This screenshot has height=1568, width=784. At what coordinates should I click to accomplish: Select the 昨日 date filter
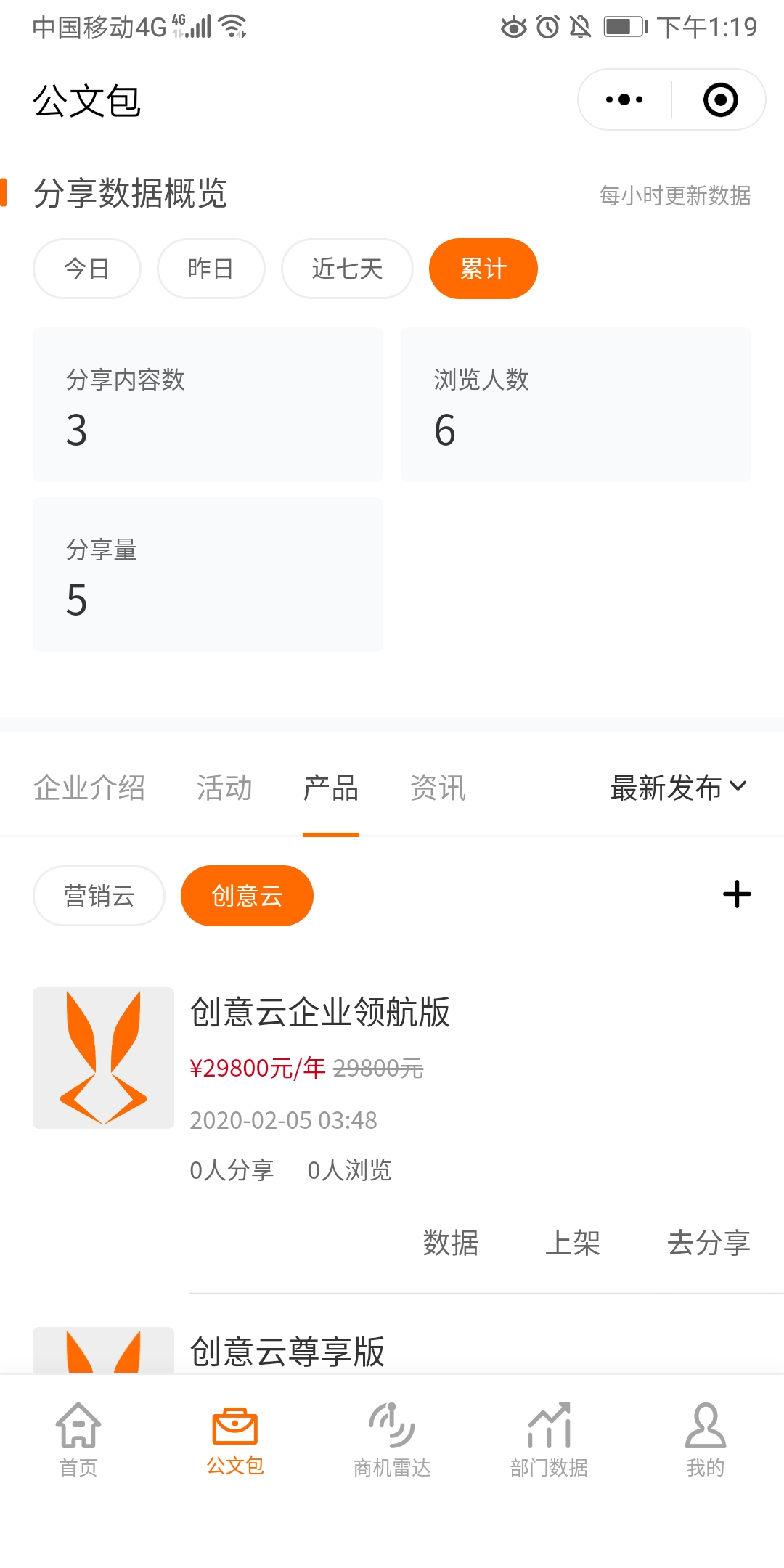[x=211, y=269]
